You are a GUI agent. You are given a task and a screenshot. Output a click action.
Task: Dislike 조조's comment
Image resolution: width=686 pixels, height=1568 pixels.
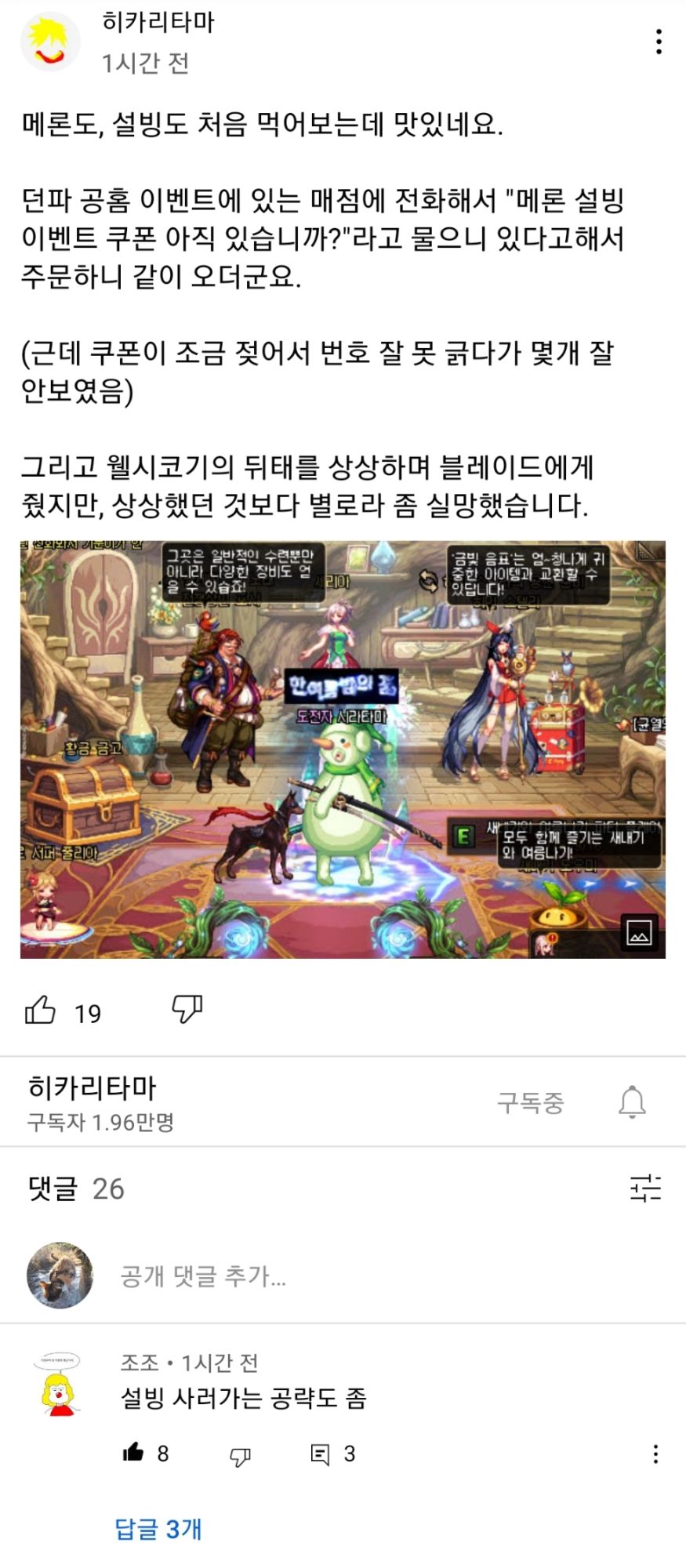(240, 1456)
